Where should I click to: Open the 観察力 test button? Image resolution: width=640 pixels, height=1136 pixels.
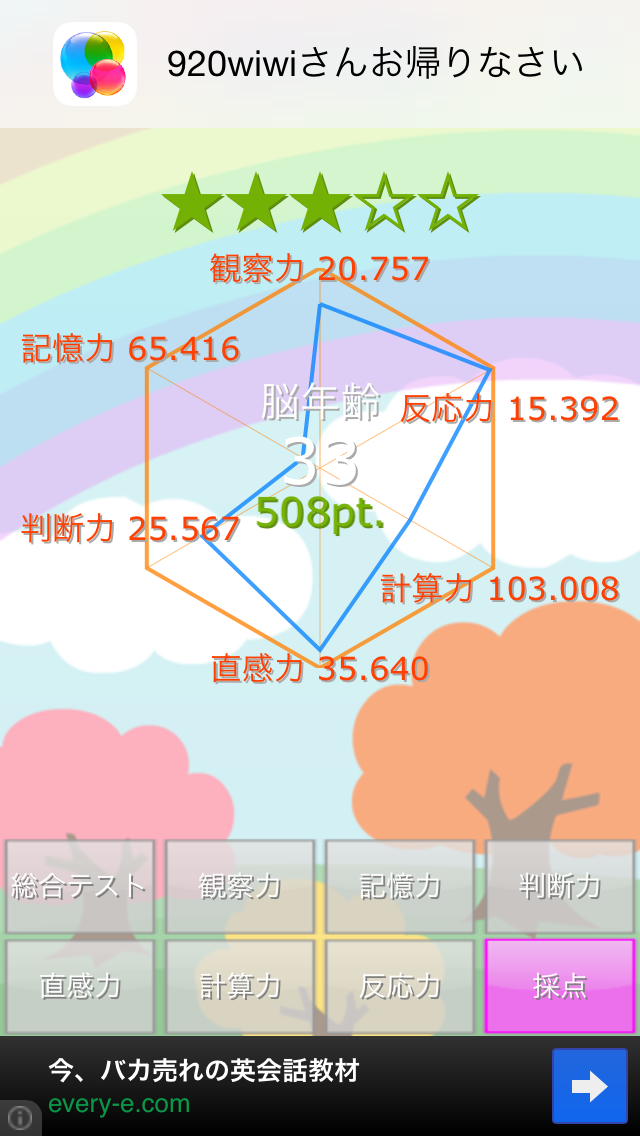tap(240, 886)
